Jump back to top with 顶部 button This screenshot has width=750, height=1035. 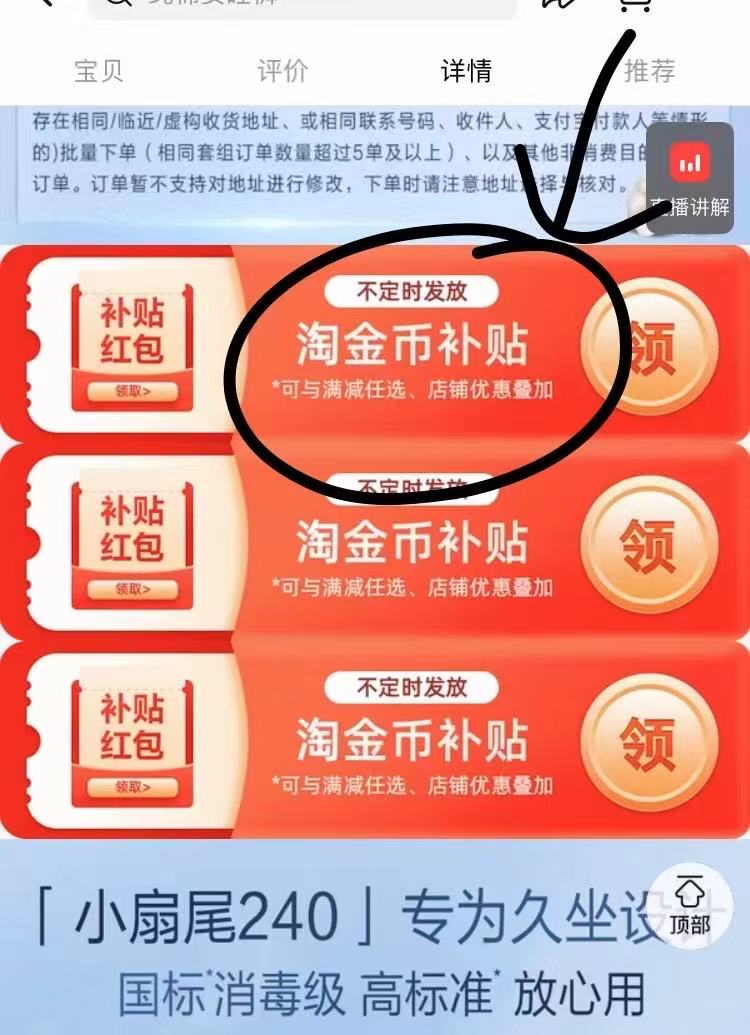tap(690, 905)
